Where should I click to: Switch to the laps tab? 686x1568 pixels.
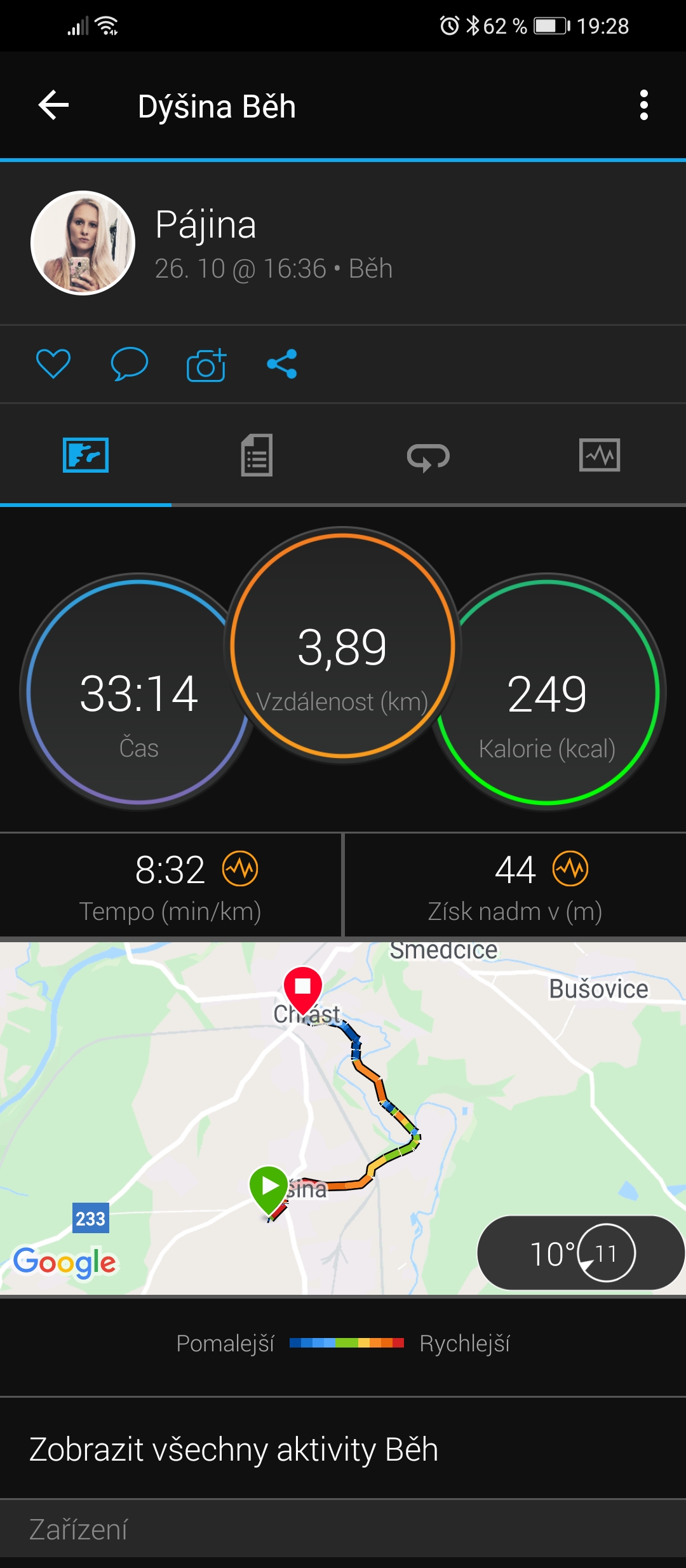[428, 456]
